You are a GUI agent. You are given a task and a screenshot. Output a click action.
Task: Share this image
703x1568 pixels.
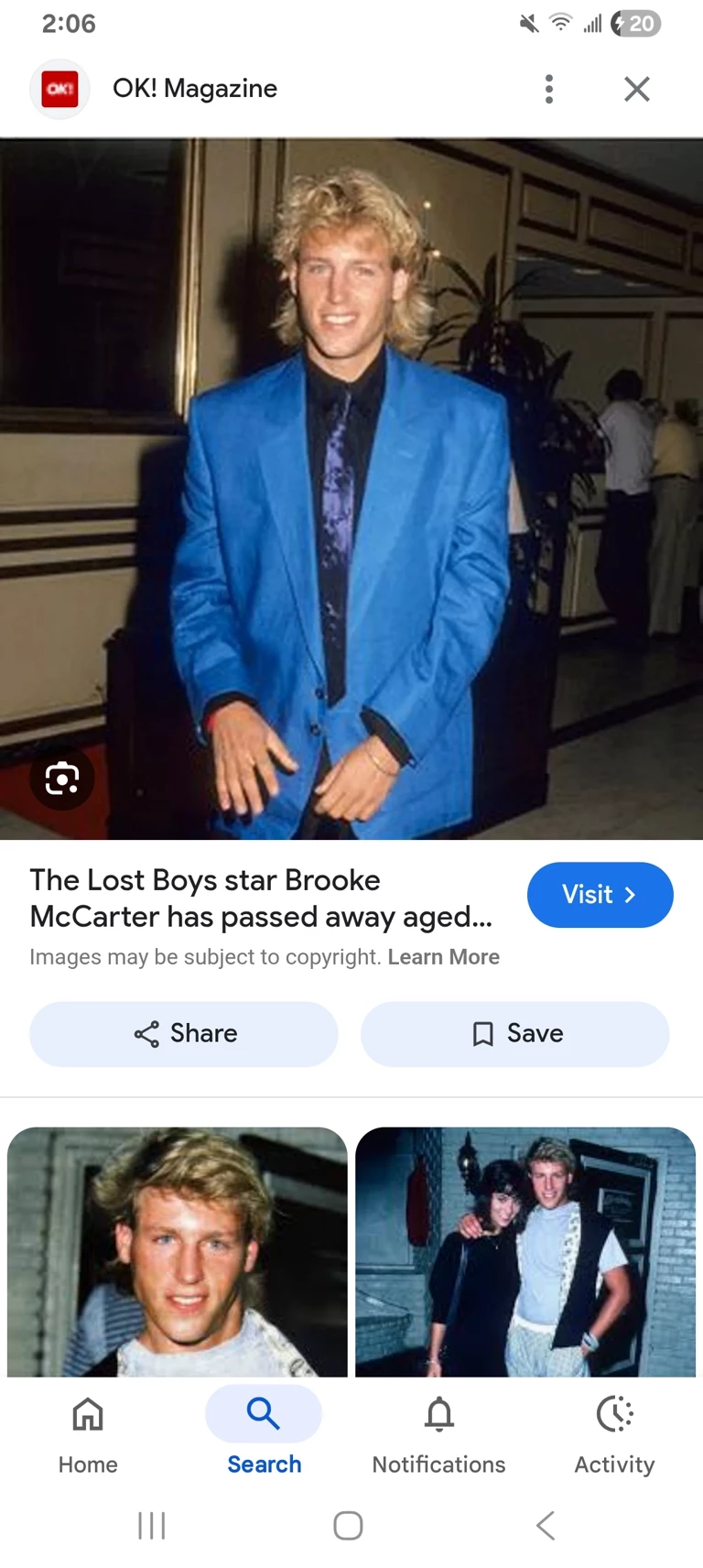184,1034
